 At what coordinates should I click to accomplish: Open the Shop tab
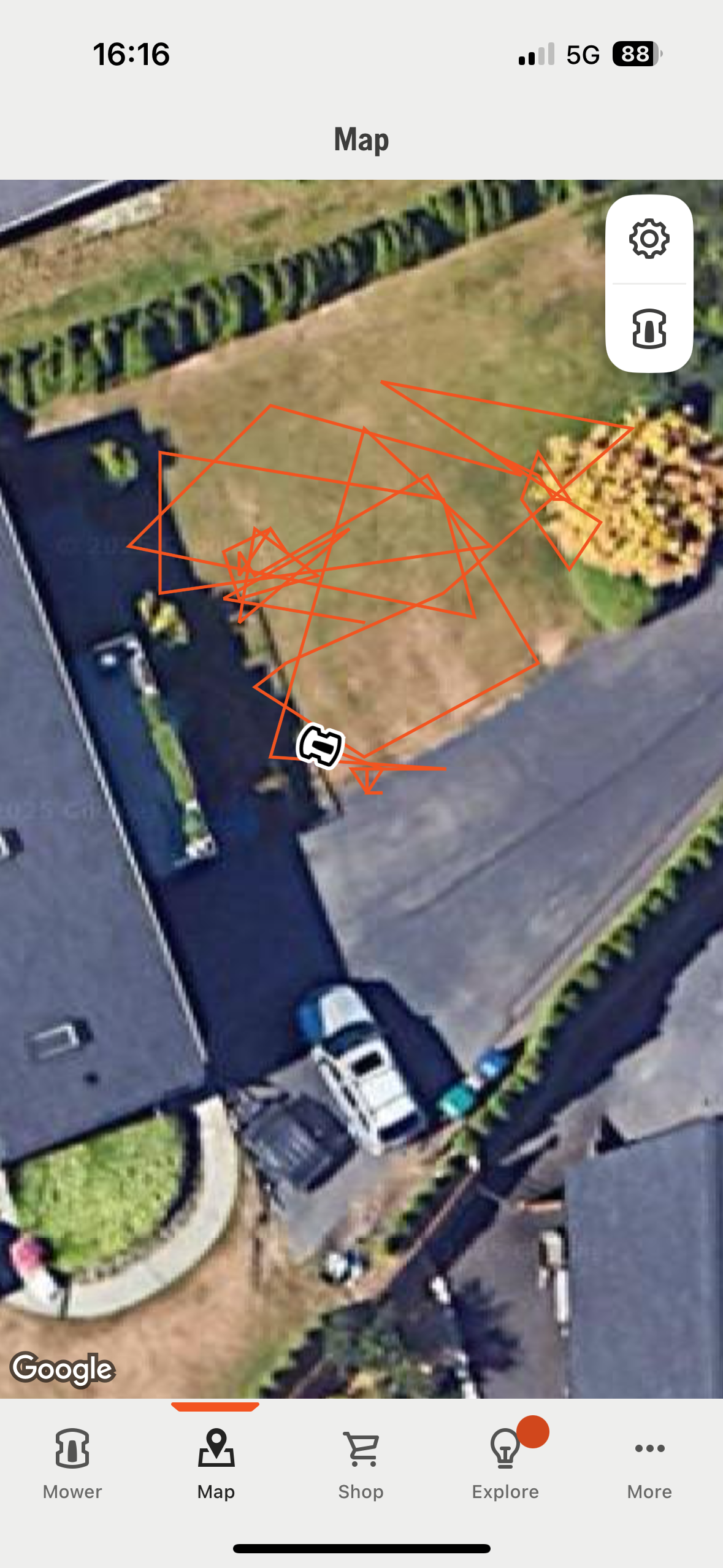[361, 1463]
